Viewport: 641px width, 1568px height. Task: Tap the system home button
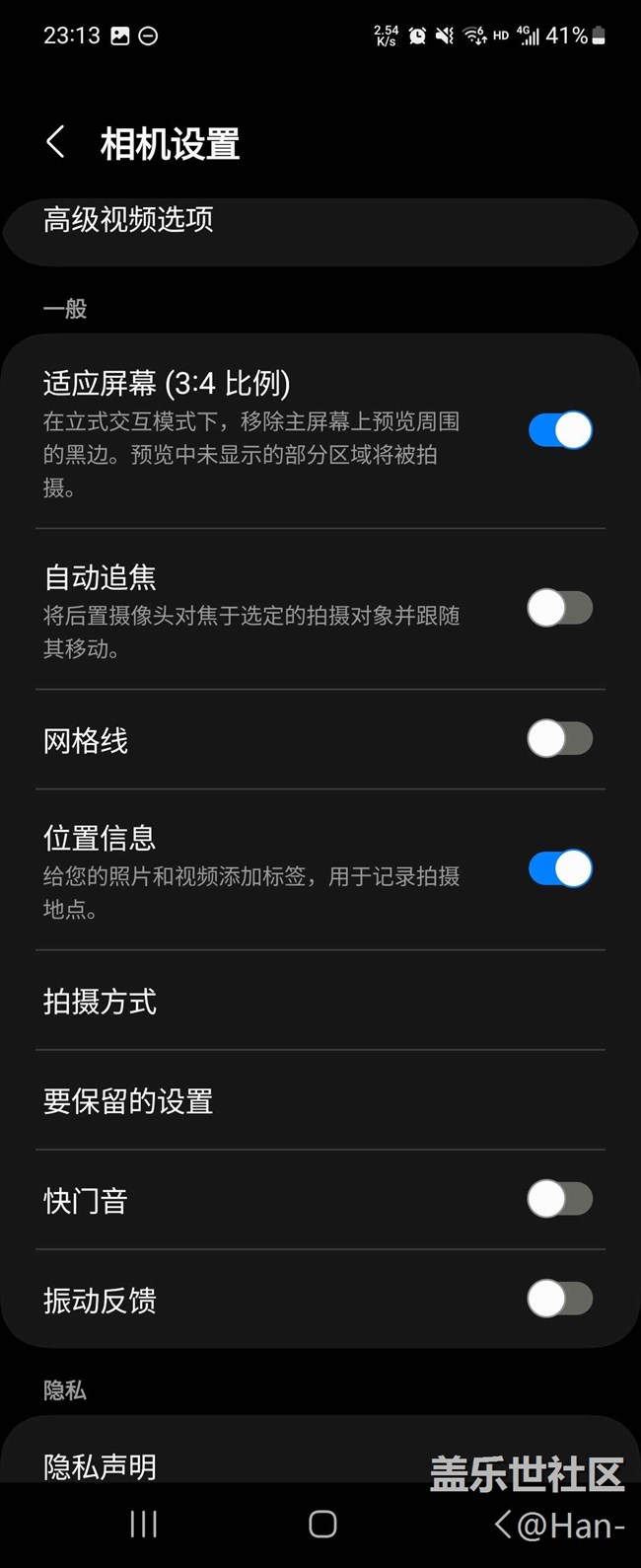pos(322,1524)
